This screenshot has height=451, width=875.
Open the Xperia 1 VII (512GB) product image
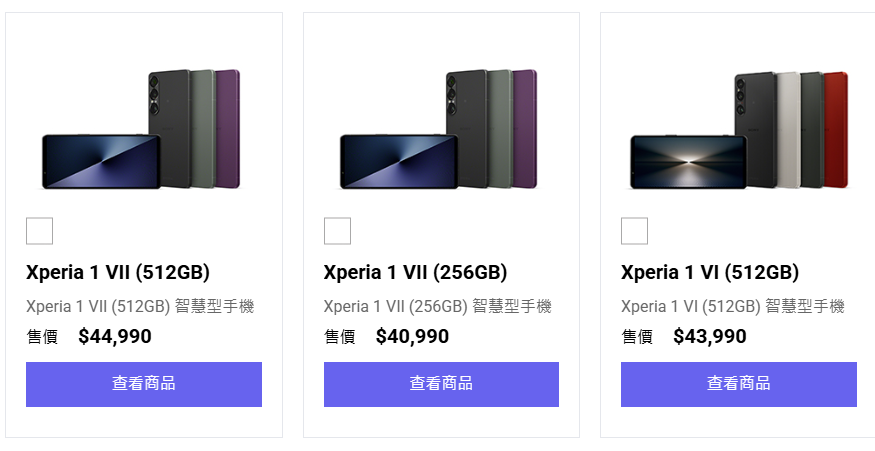pos(143,130)
